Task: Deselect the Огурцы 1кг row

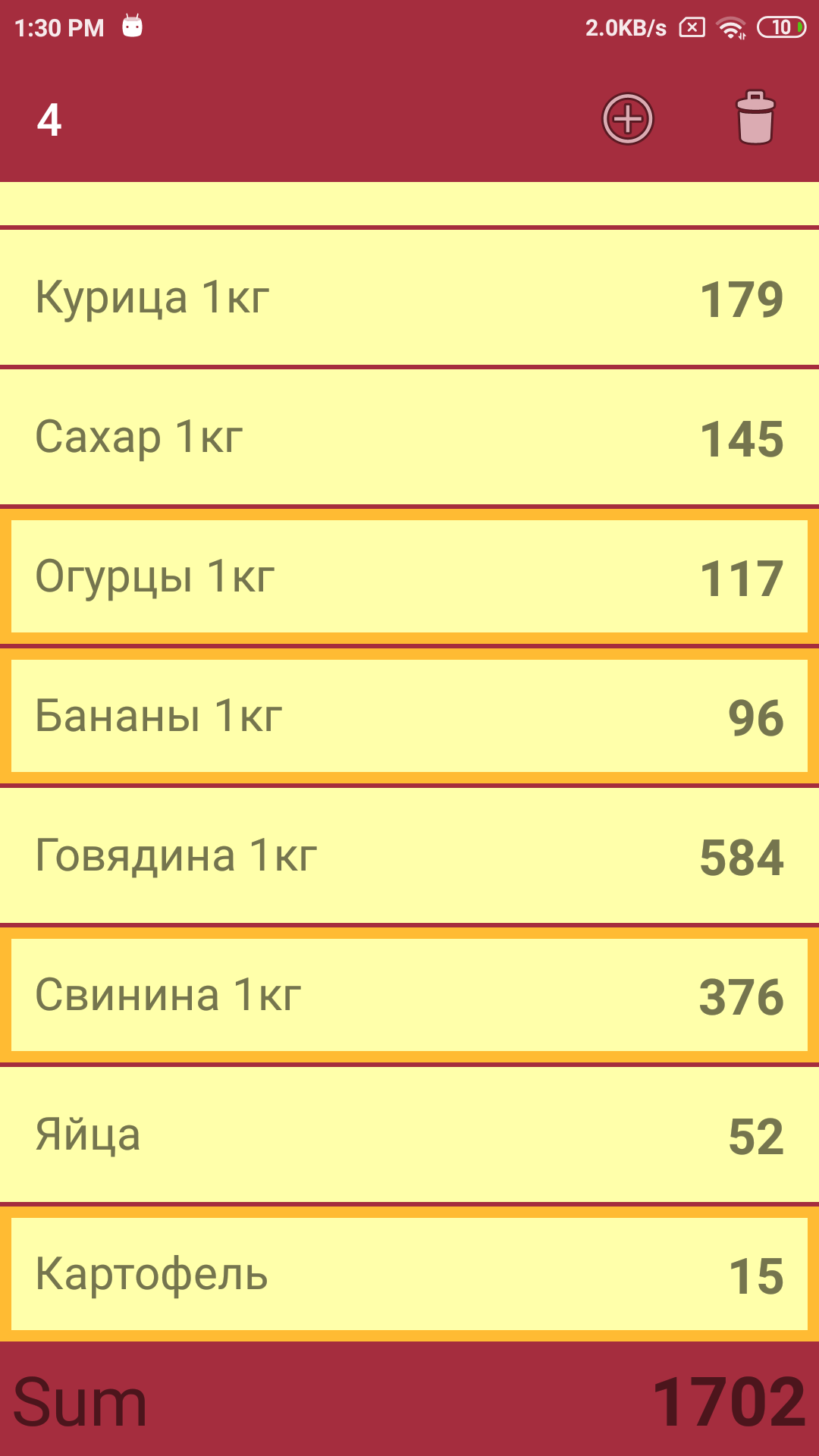Action: tap(409, 576)
